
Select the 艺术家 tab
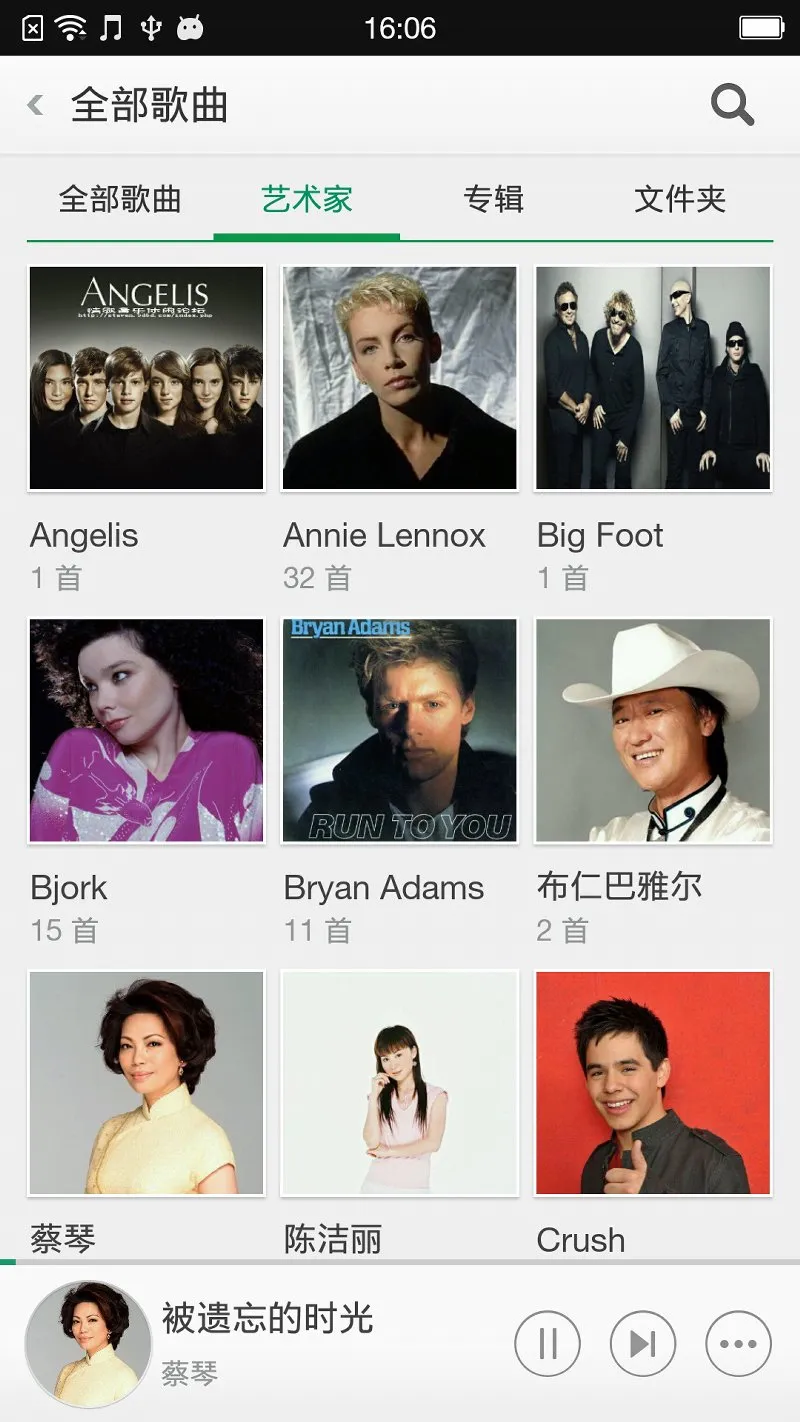click(307, 199)
